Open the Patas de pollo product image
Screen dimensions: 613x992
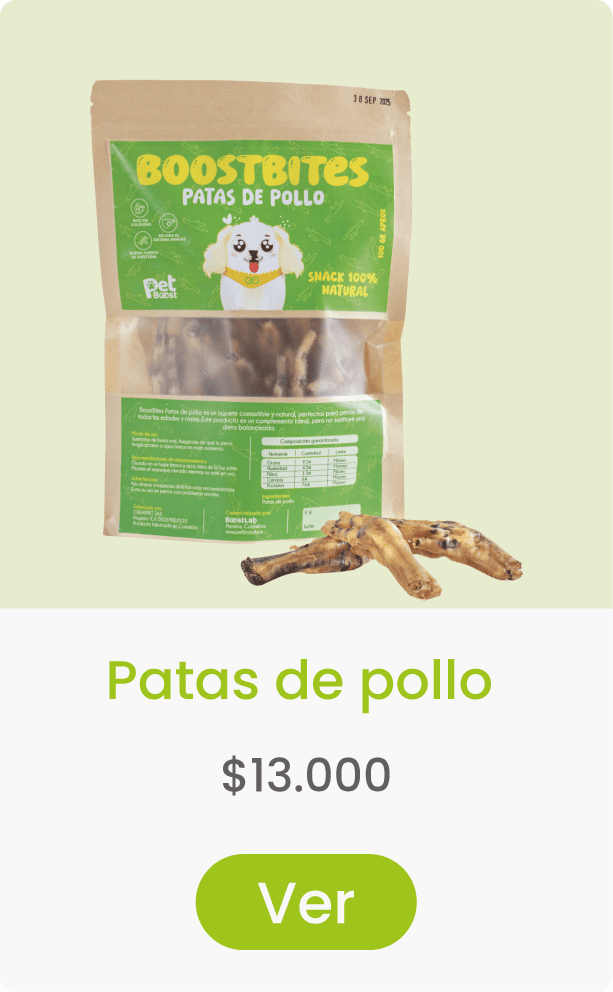tap(306, 304)
